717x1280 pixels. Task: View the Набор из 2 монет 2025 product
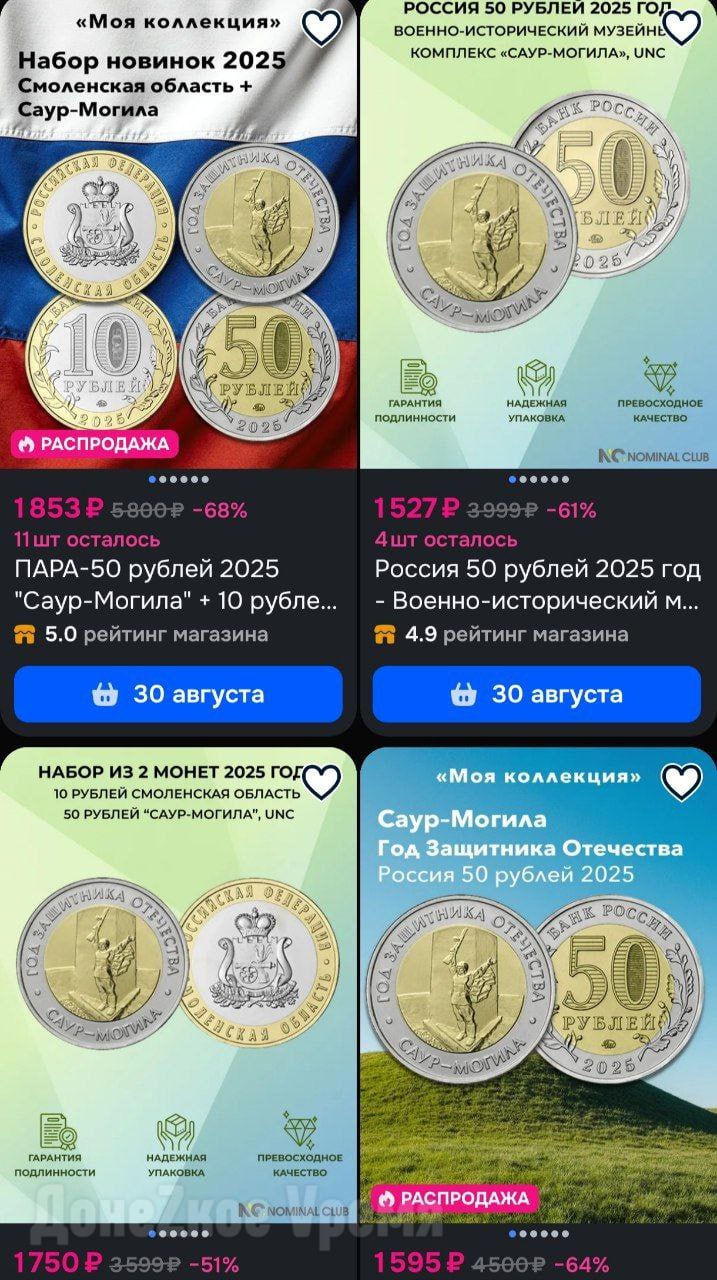(x=178, y=985)
